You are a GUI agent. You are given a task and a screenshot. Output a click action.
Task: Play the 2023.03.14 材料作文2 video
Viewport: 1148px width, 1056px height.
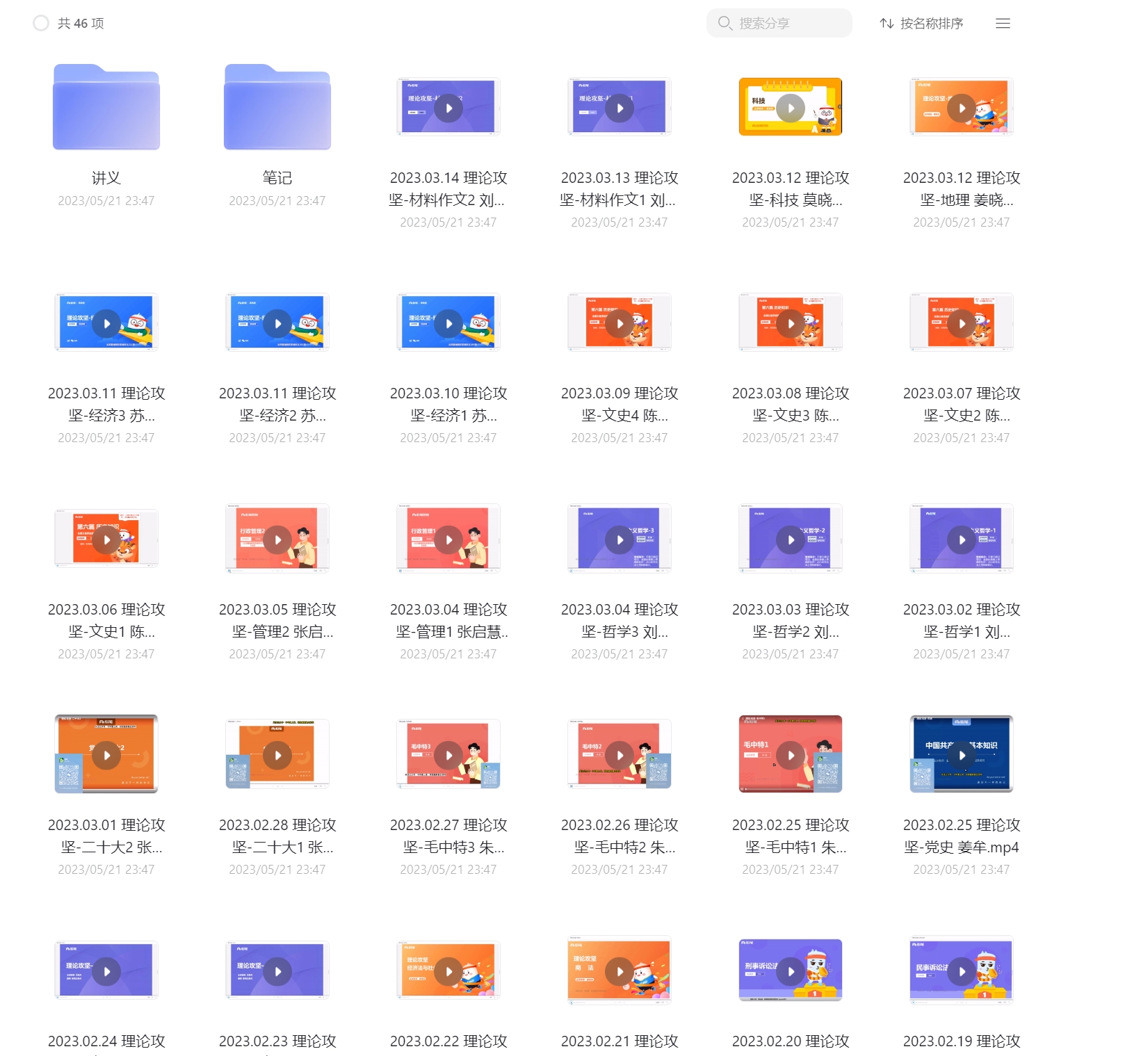(448, 108)
